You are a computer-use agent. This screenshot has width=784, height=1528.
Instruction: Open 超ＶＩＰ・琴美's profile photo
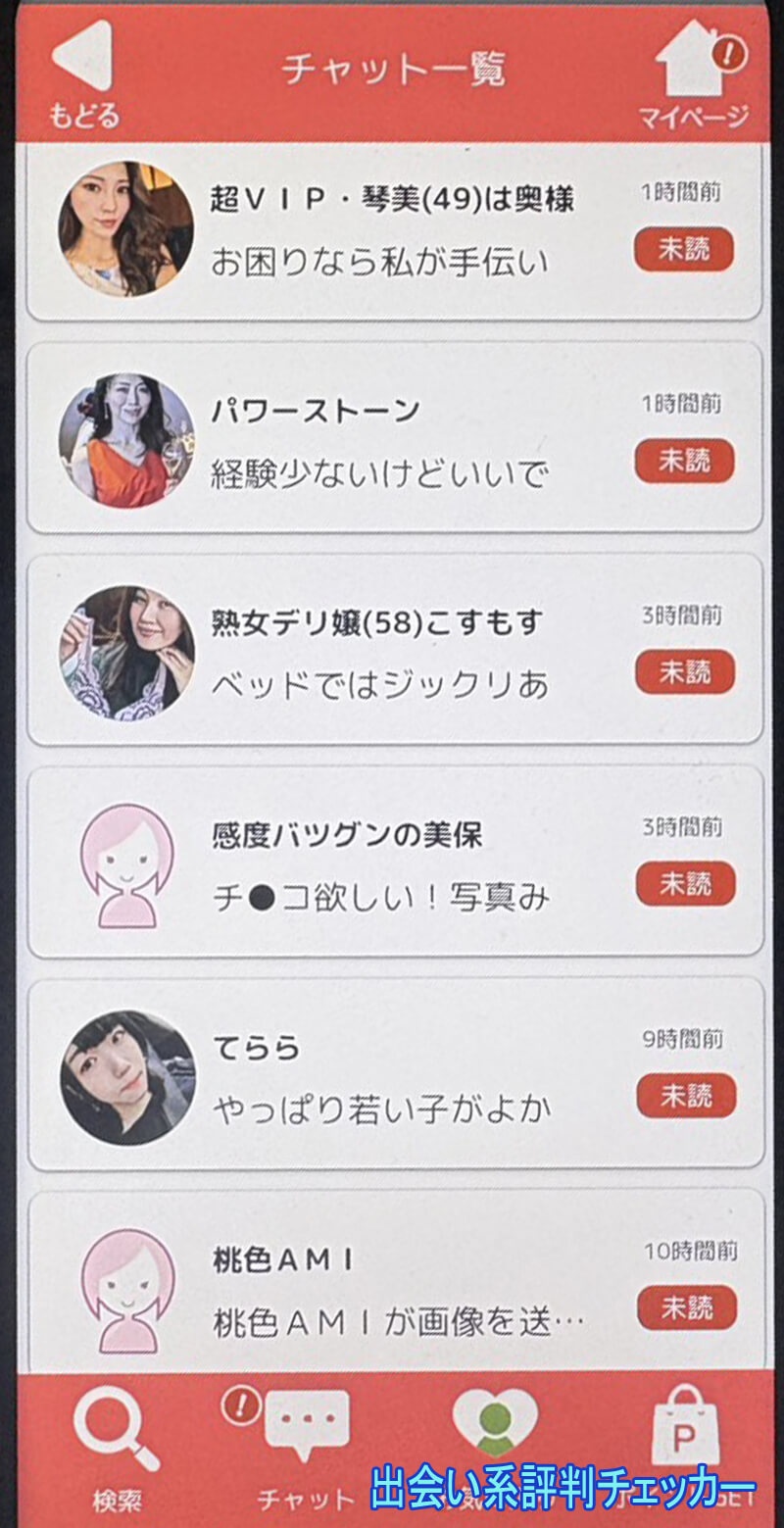[123, 224]
